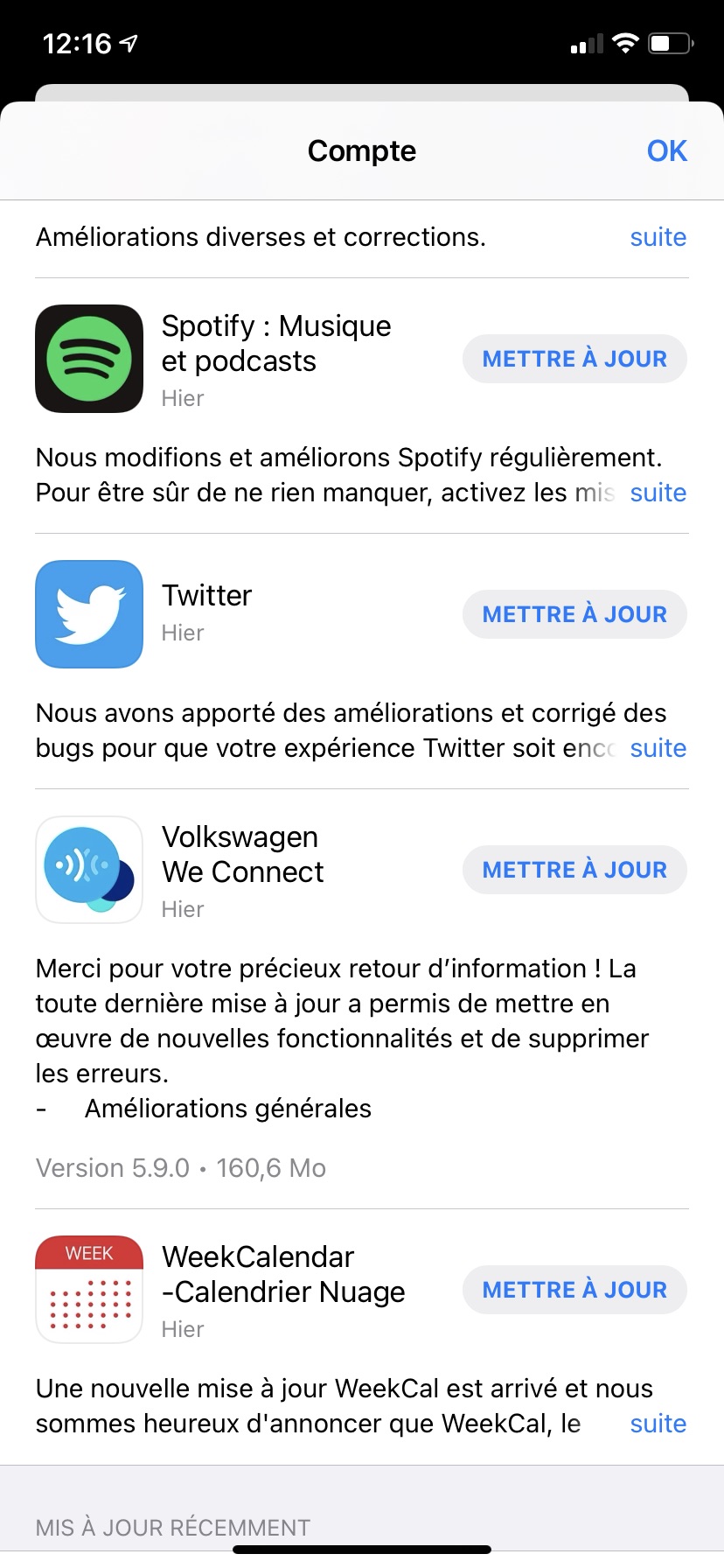Update the Spotify app
Viewport: 724px width, 1568px height.
(574, 359)
